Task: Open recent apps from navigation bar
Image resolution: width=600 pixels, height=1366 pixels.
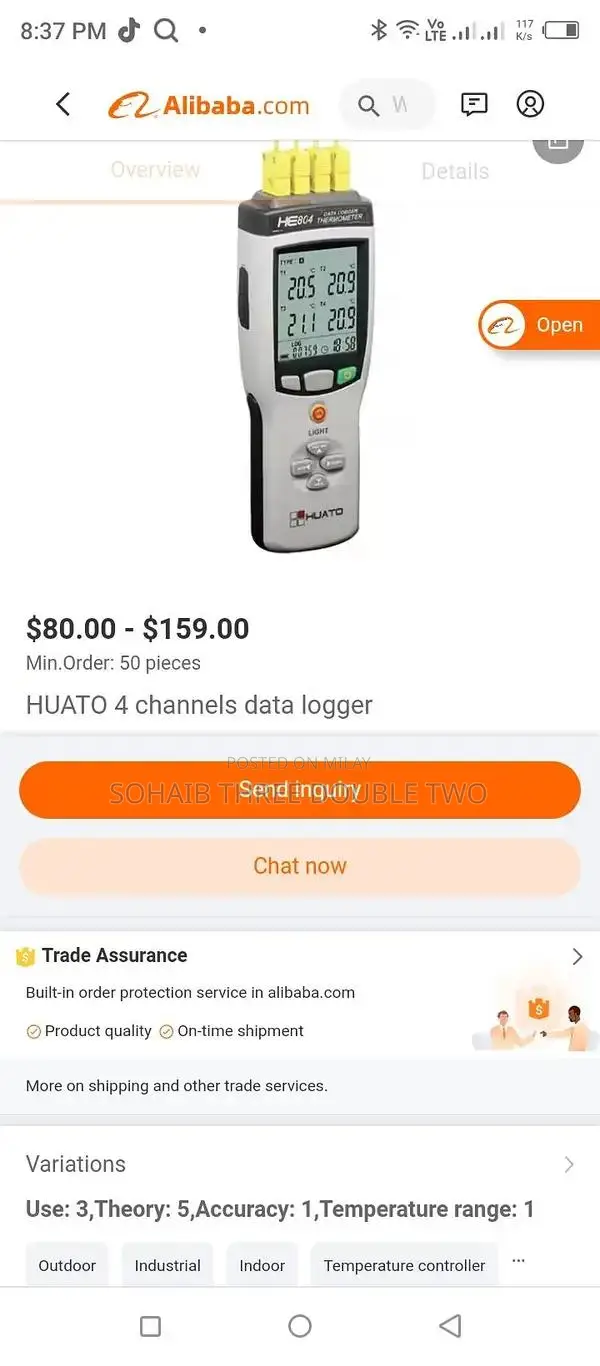Action: point(150,1326)
